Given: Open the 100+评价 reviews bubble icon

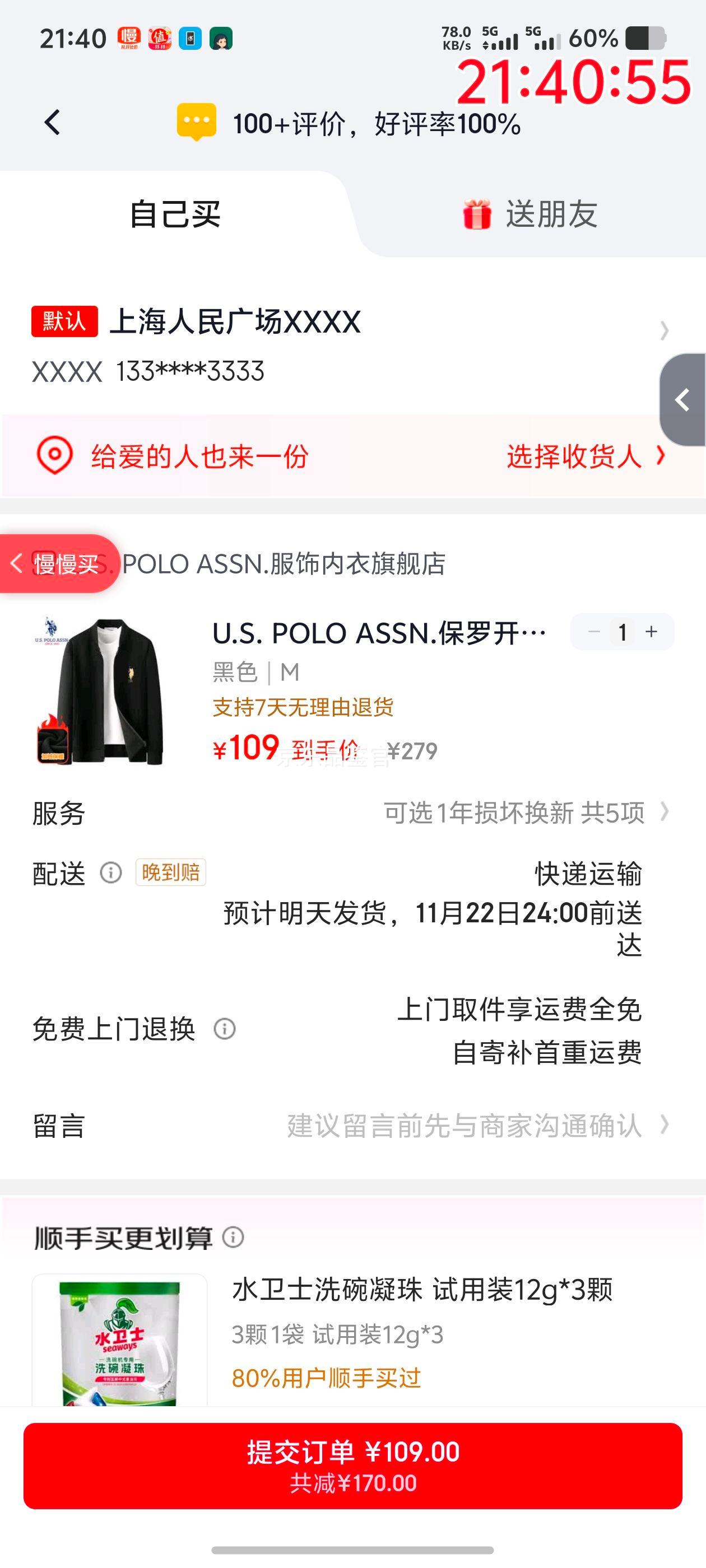Looking at the screenshot, I should 196,121.
